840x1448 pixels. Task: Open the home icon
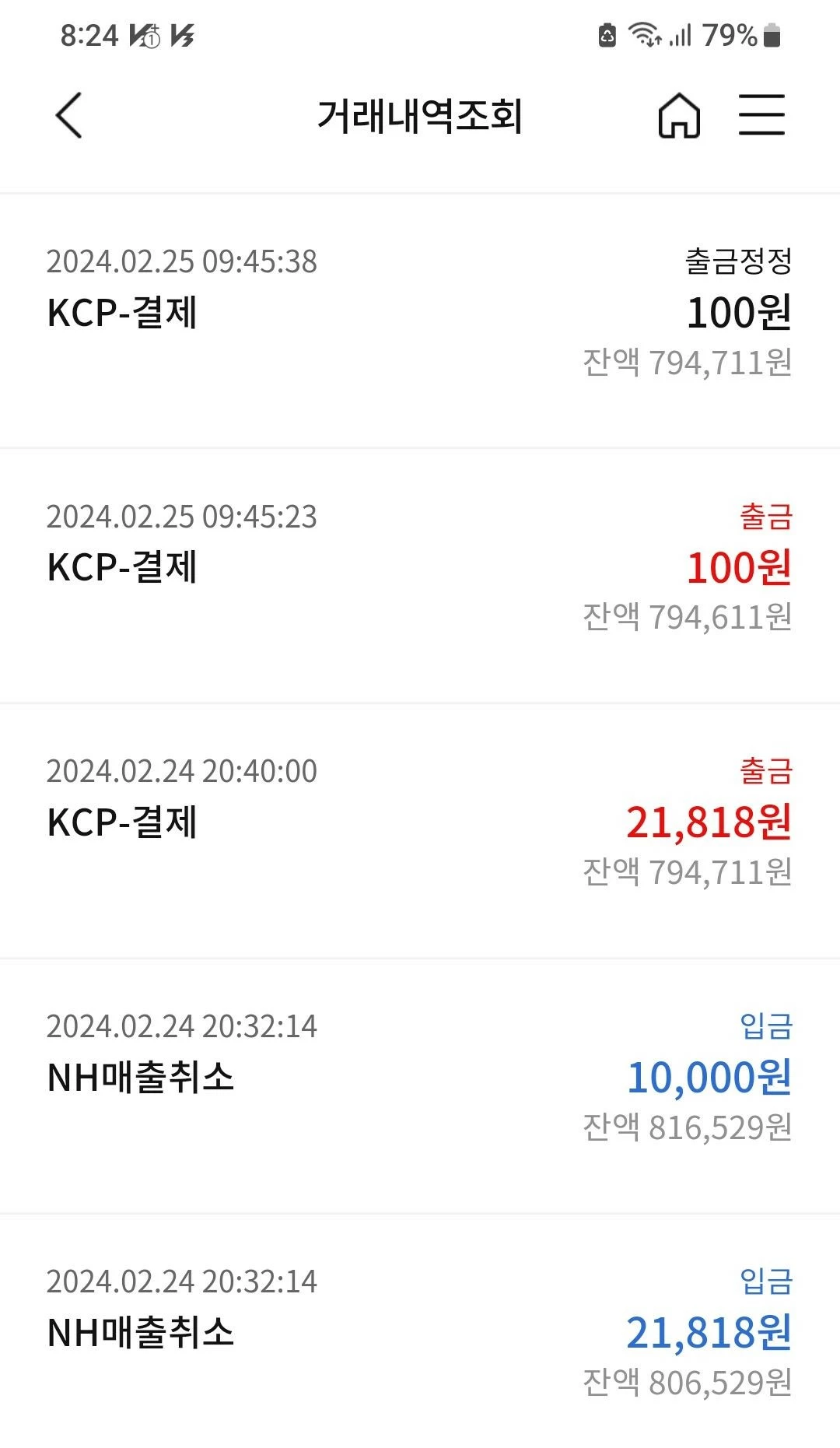coord(679,116)
